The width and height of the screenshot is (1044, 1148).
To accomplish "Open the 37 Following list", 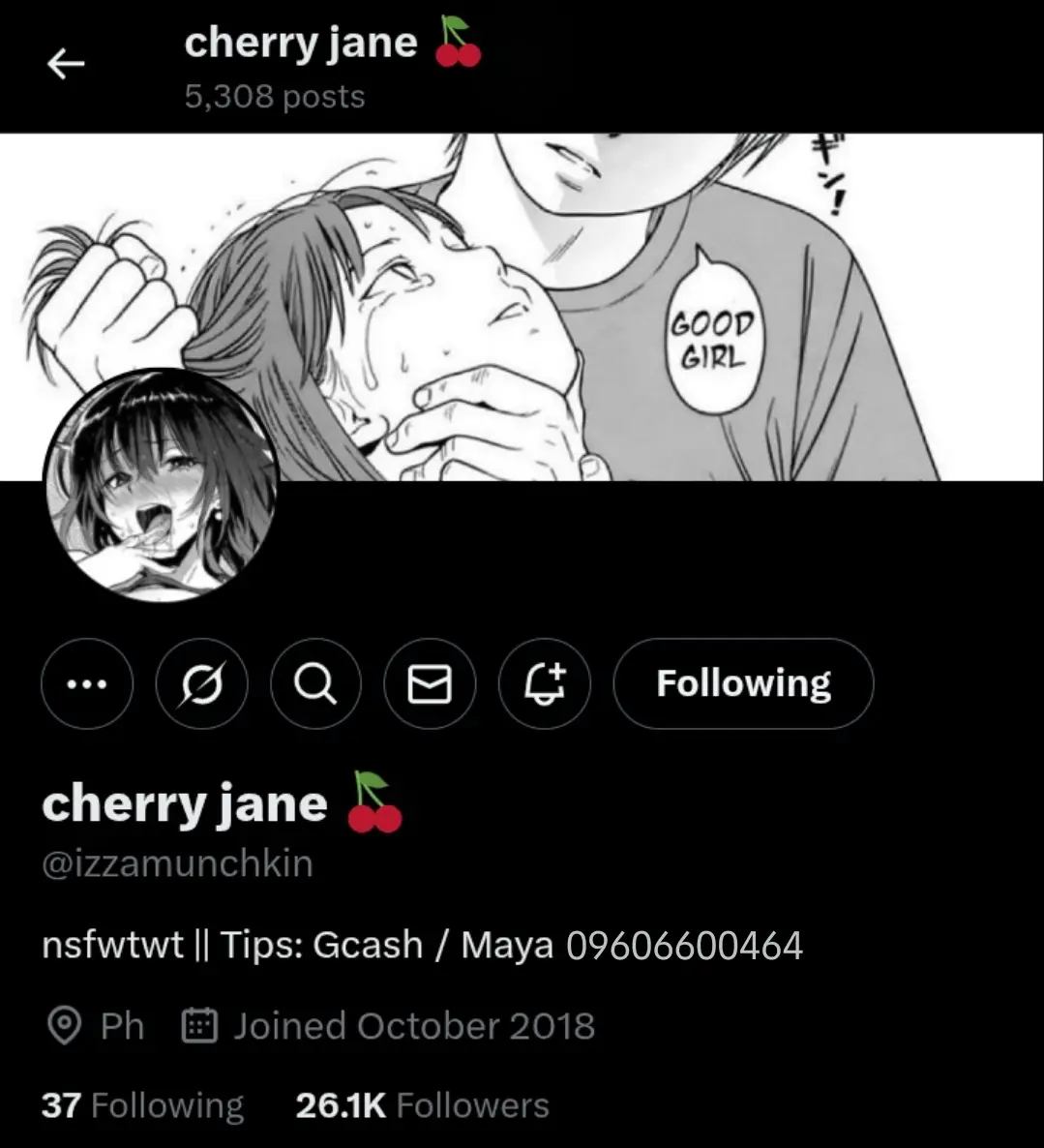I will pyautogui.click(x=142, y=1105).
